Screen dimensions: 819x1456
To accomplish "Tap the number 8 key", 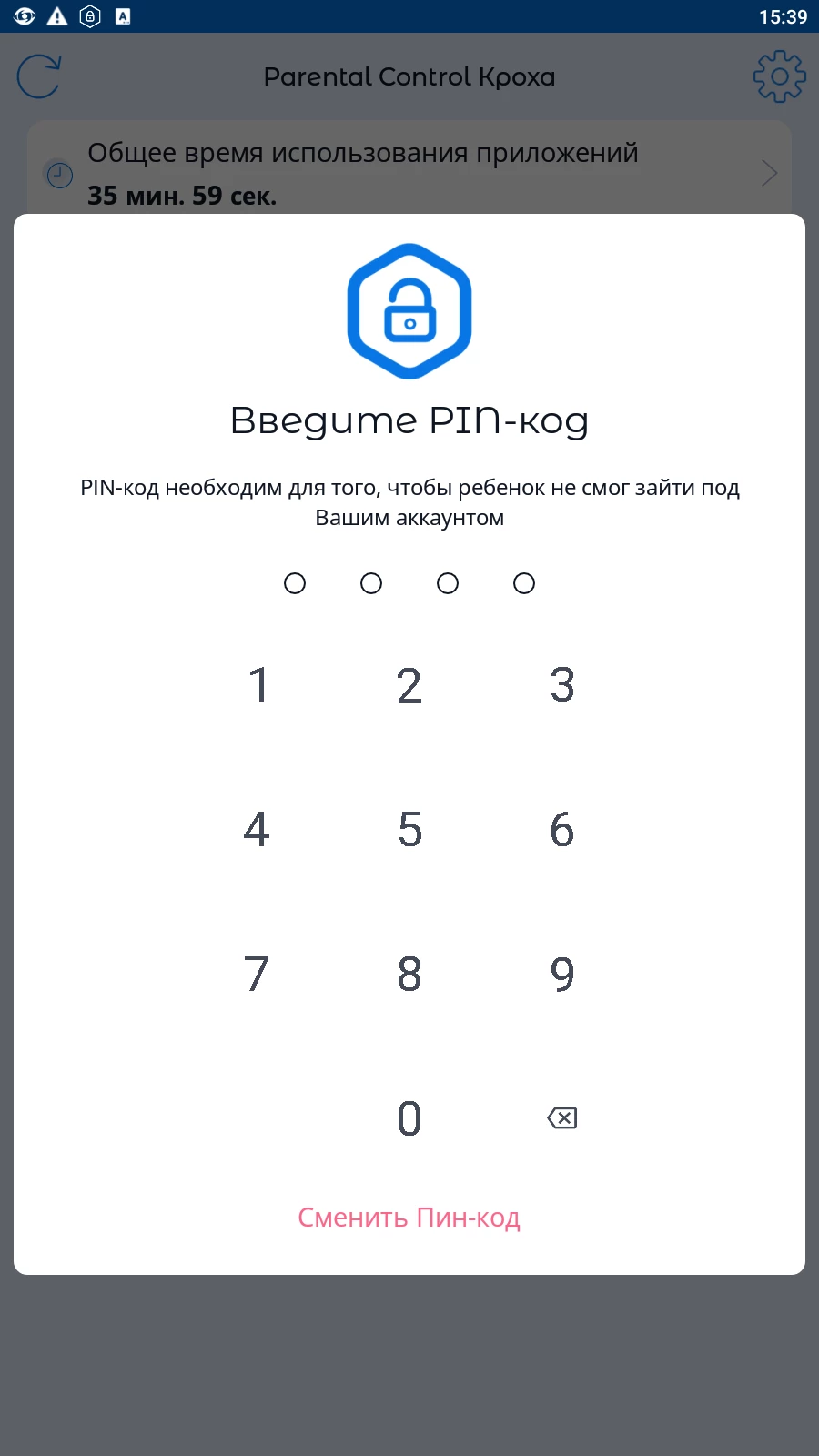I will 409,974.
